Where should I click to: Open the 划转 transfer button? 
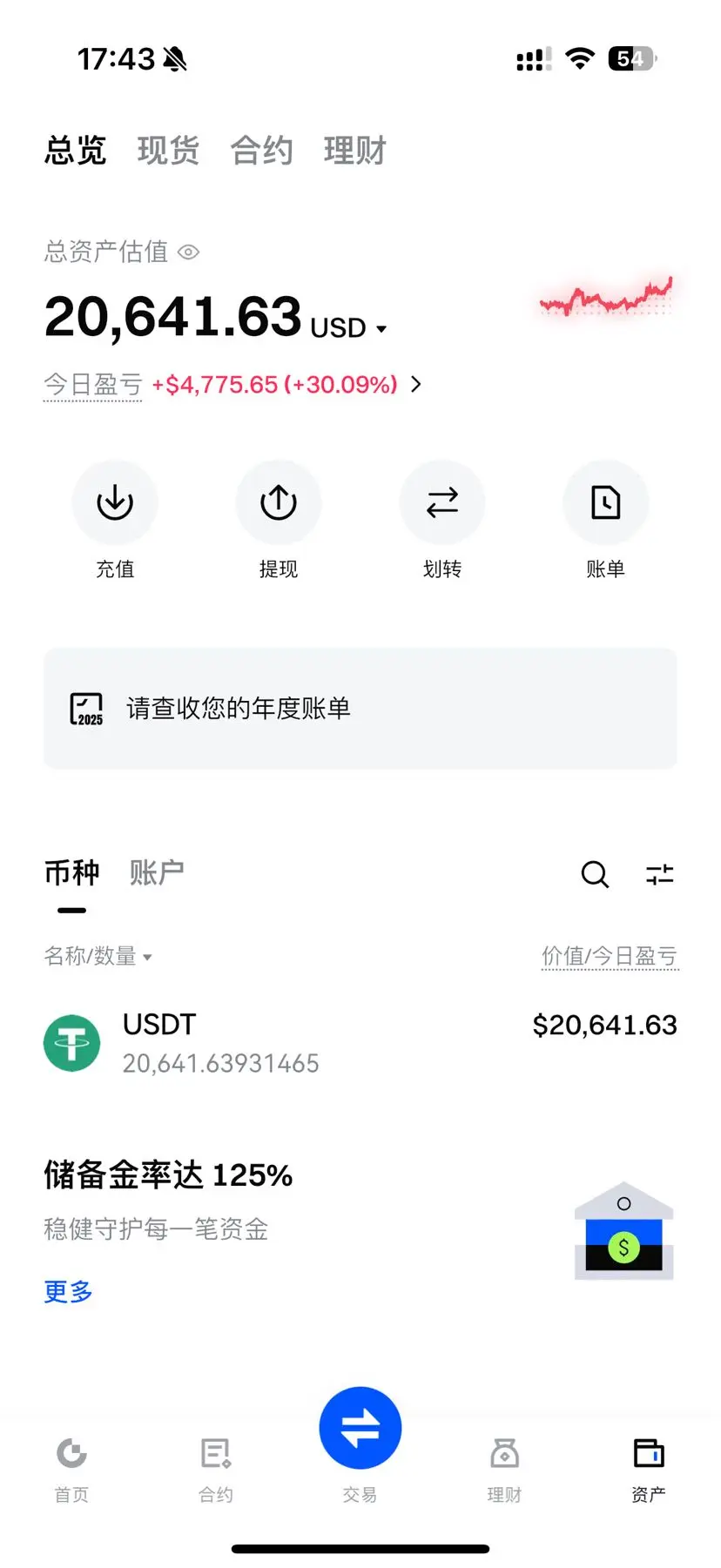pos(442,503)
